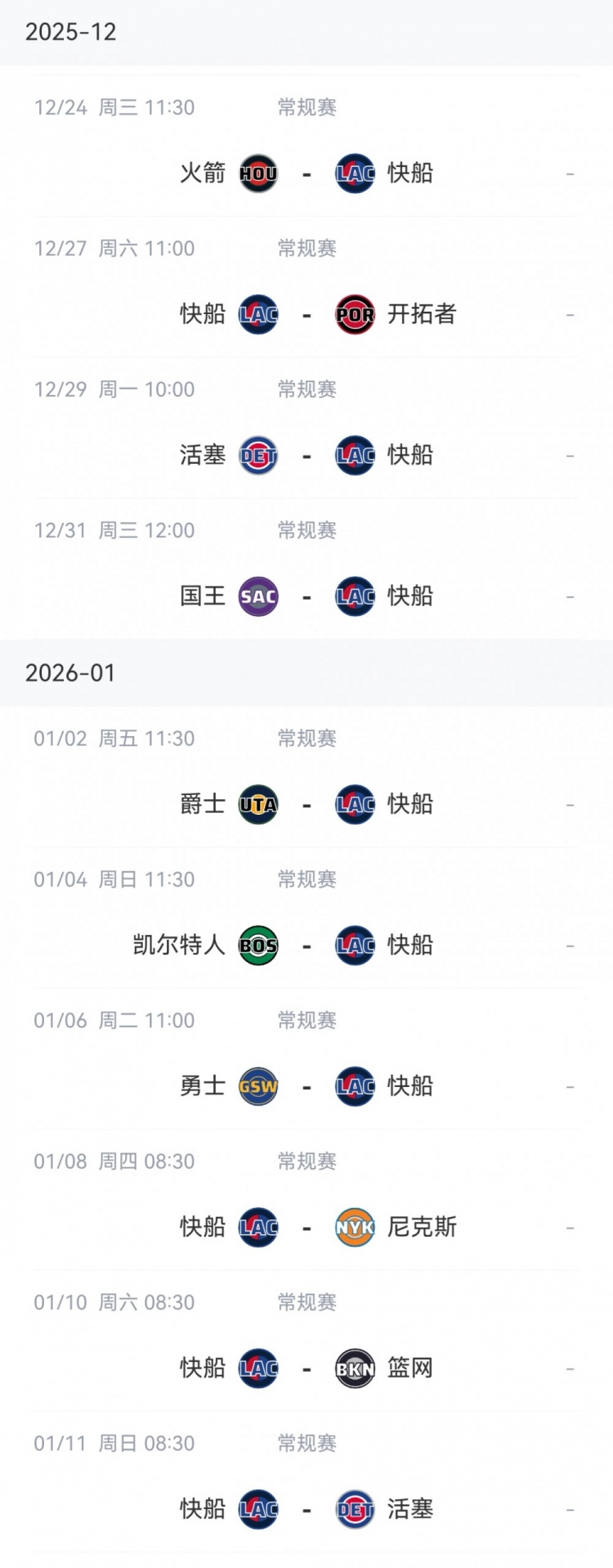Select the 12/31 Kings vs Clippers game
This screenshot has height=1568, width=613.
pos(306,596)
